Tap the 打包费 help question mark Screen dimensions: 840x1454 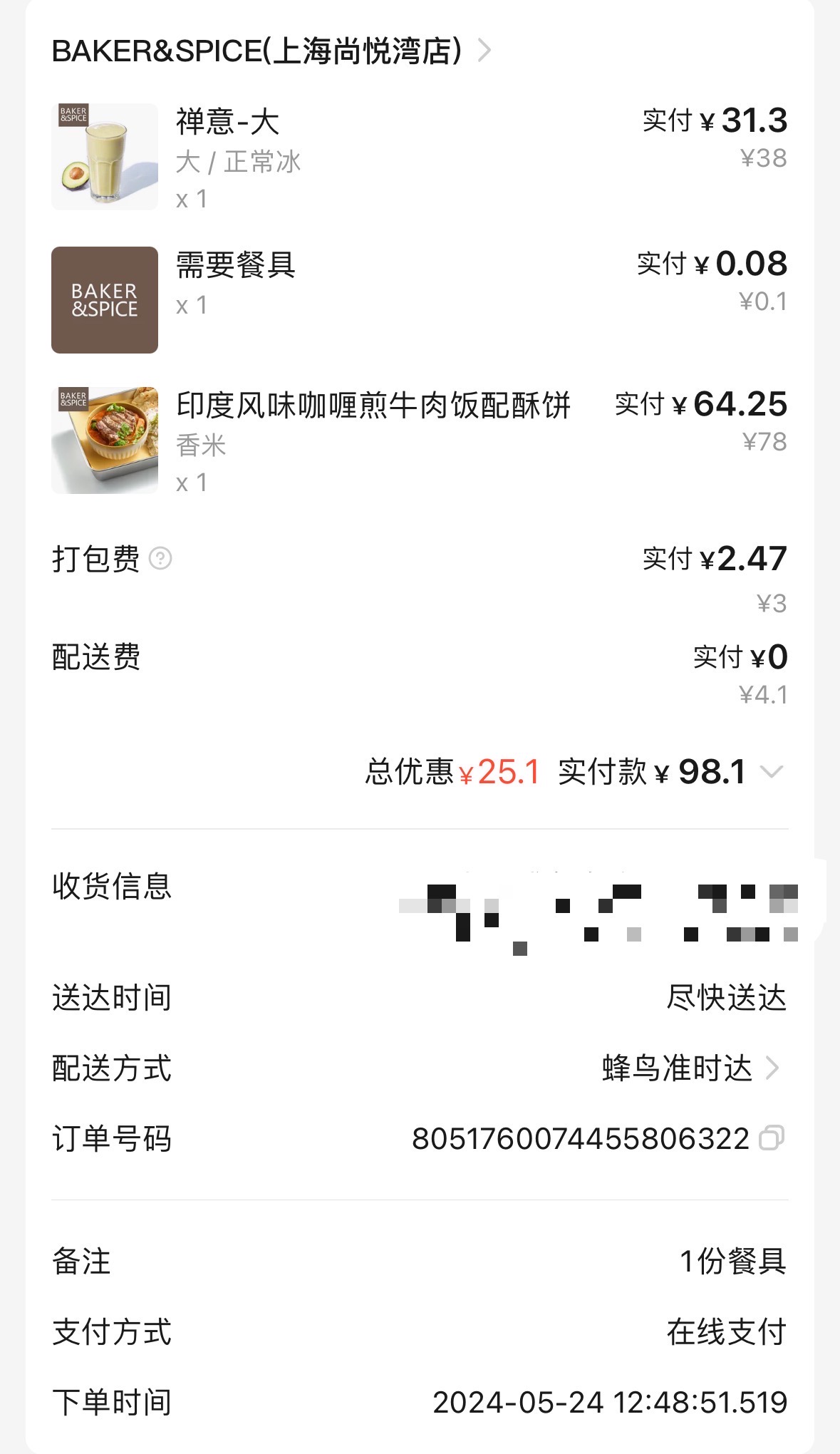click(160, 559)
